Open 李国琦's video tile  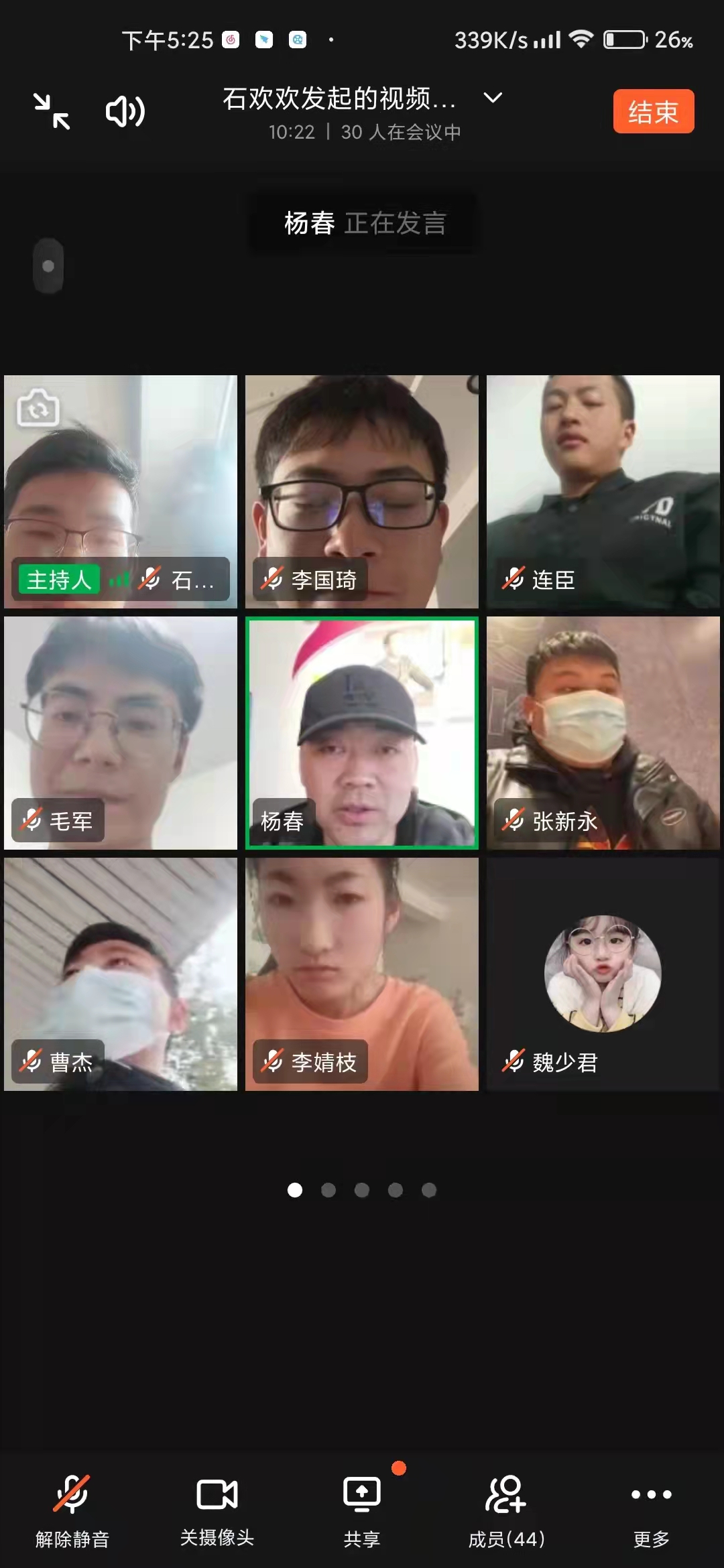coord(362,491)
